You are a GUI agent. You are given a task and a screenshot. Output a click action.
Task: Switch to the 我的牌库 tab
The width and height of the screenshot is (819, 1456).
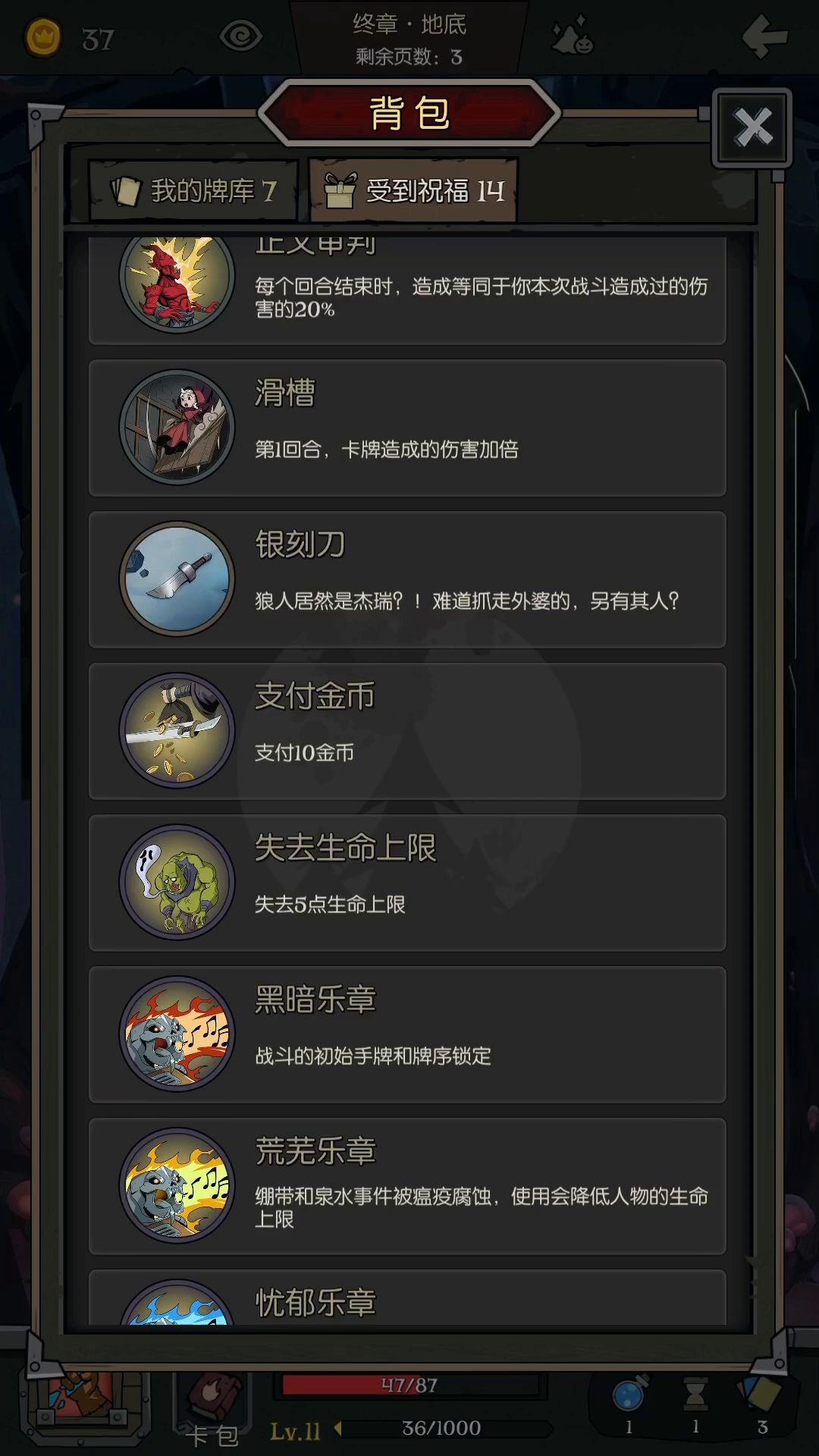(194, 191)
